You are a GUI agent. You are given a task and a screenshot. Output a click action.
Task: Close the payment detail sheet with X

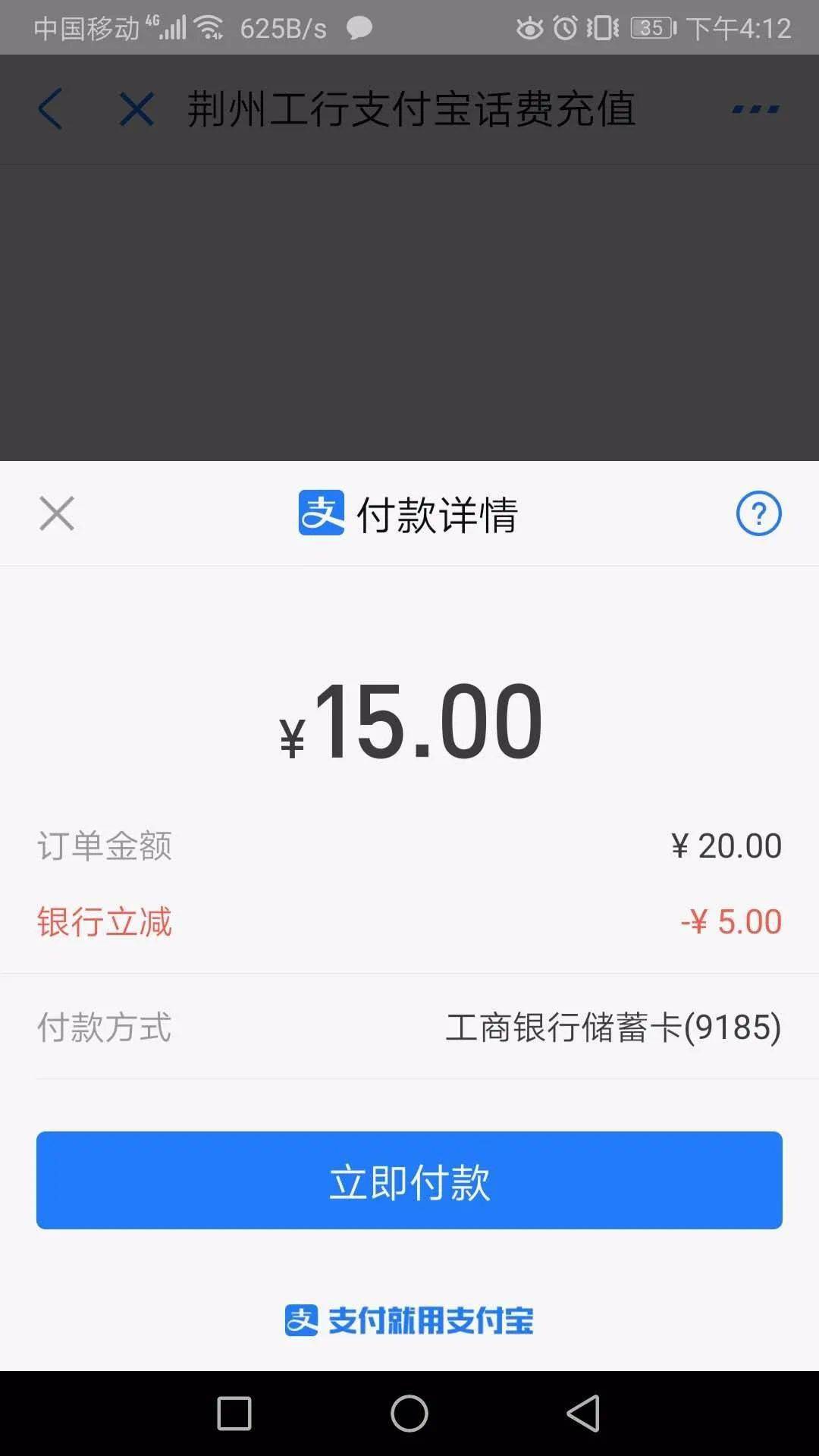(56, 513)
